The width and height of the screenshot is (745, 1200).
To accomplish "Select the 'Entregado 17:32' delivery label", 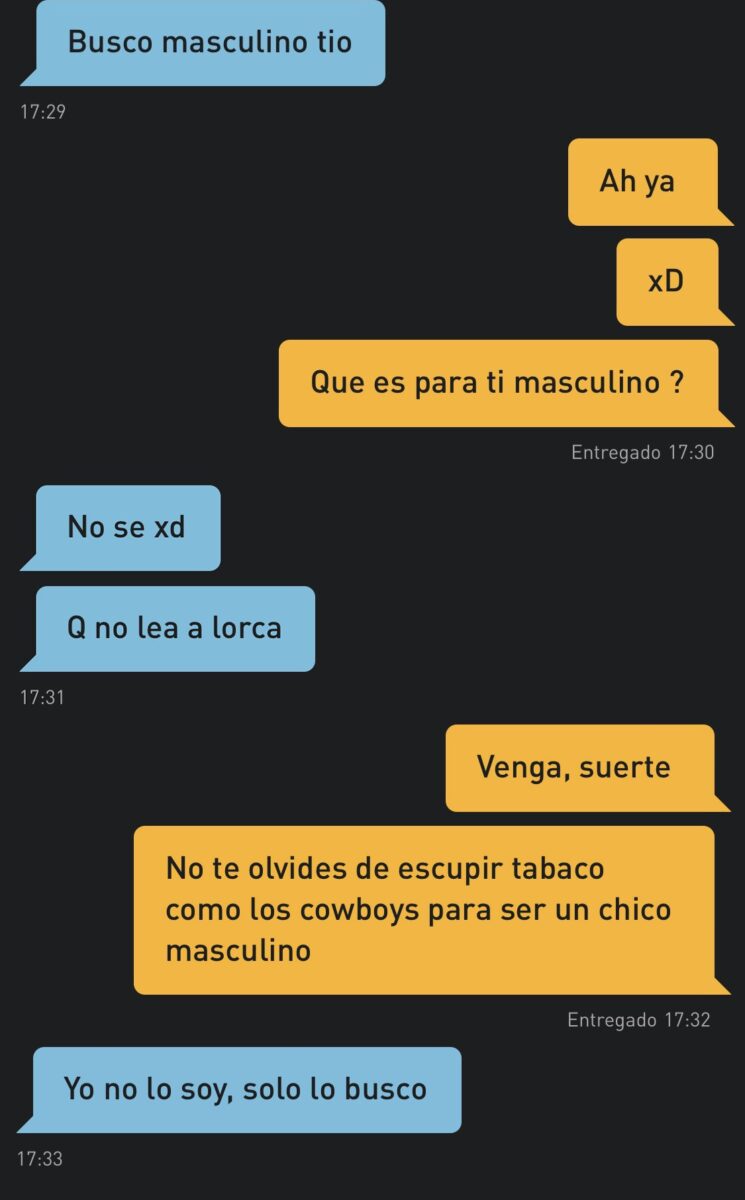I will click(x=640, y=1020).
